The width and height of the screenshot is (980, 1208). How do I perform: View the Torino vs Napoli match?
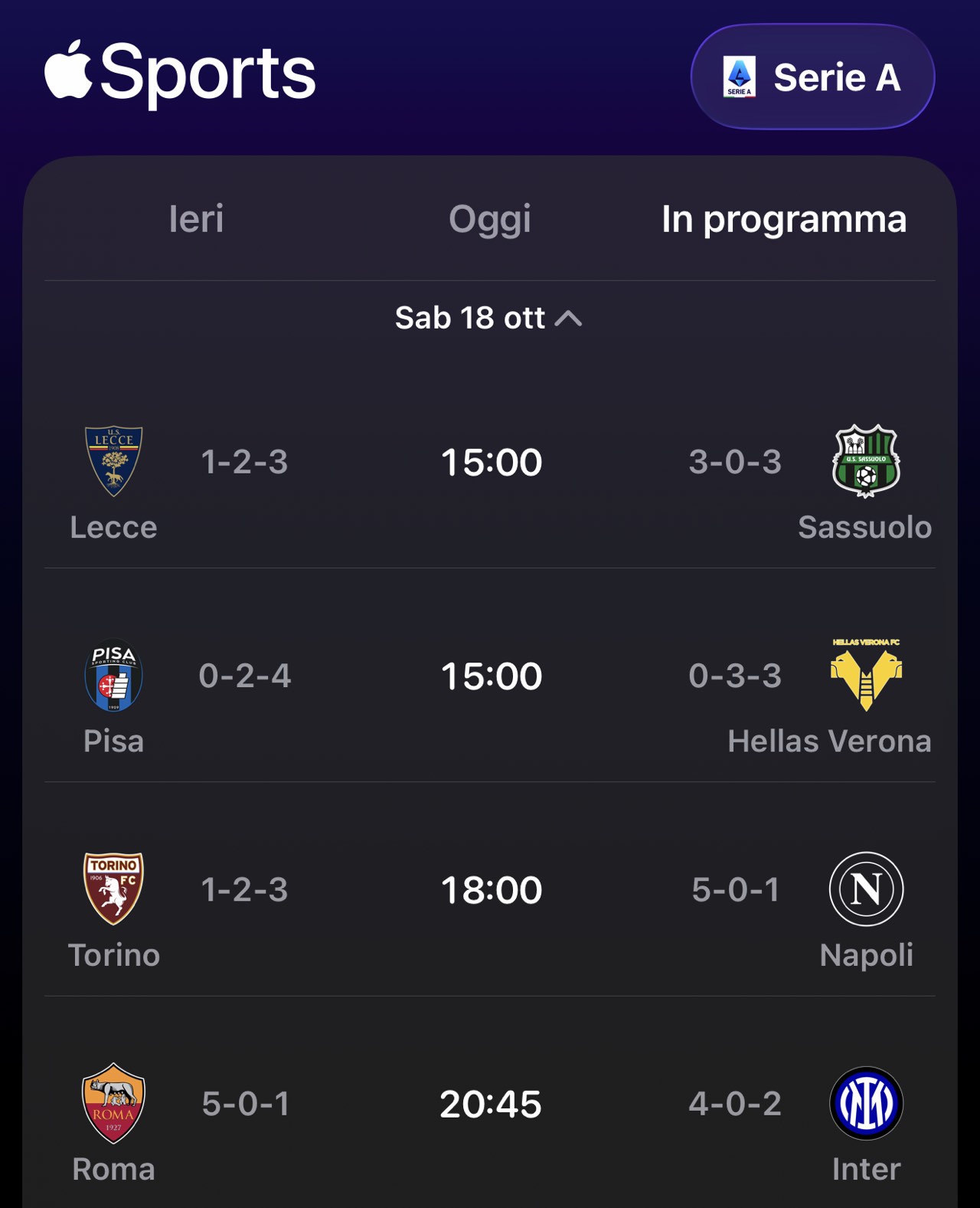490,890
